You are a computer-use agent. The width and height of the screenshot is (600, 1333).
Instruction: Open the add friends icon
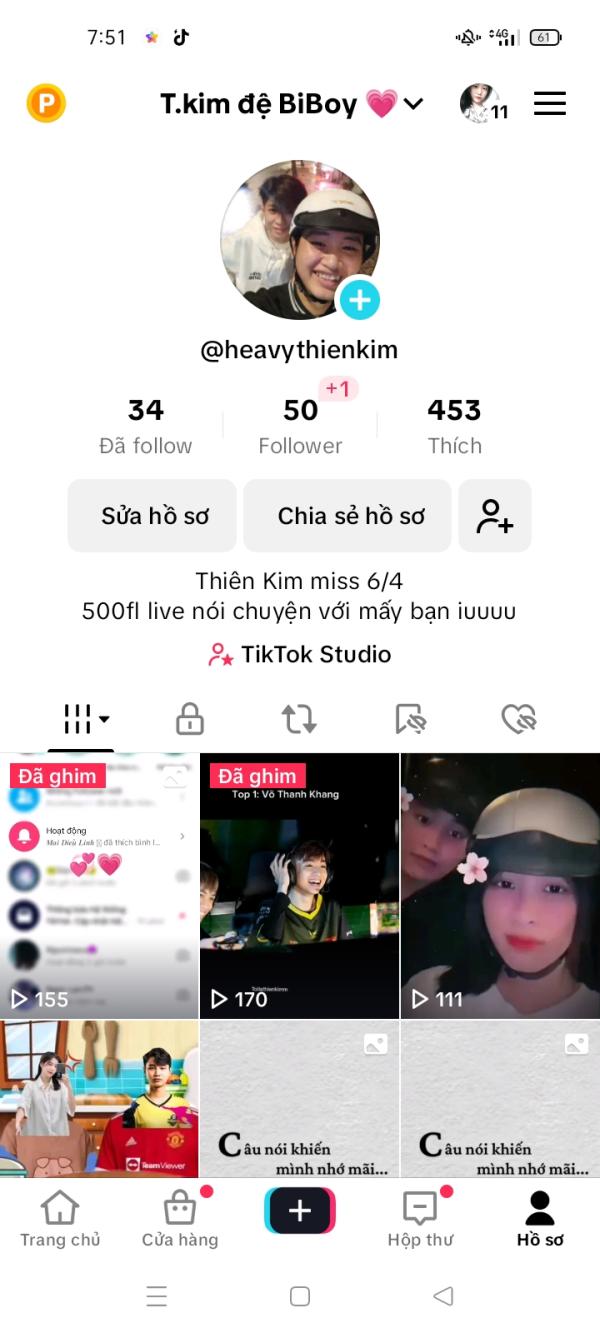pos(495,516)
